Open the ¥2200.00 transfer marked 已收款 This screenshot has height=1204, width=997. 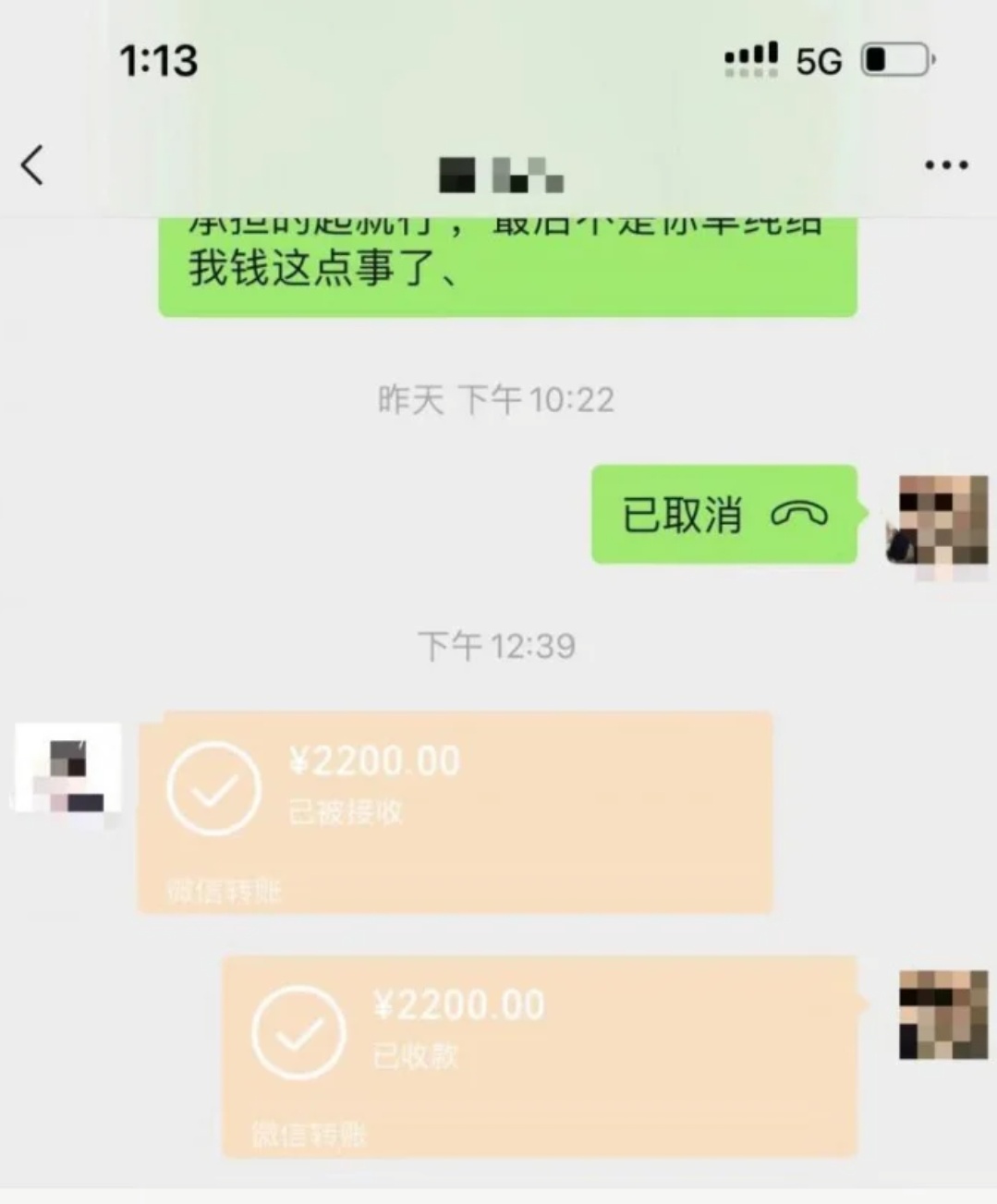coord(540,1055)
